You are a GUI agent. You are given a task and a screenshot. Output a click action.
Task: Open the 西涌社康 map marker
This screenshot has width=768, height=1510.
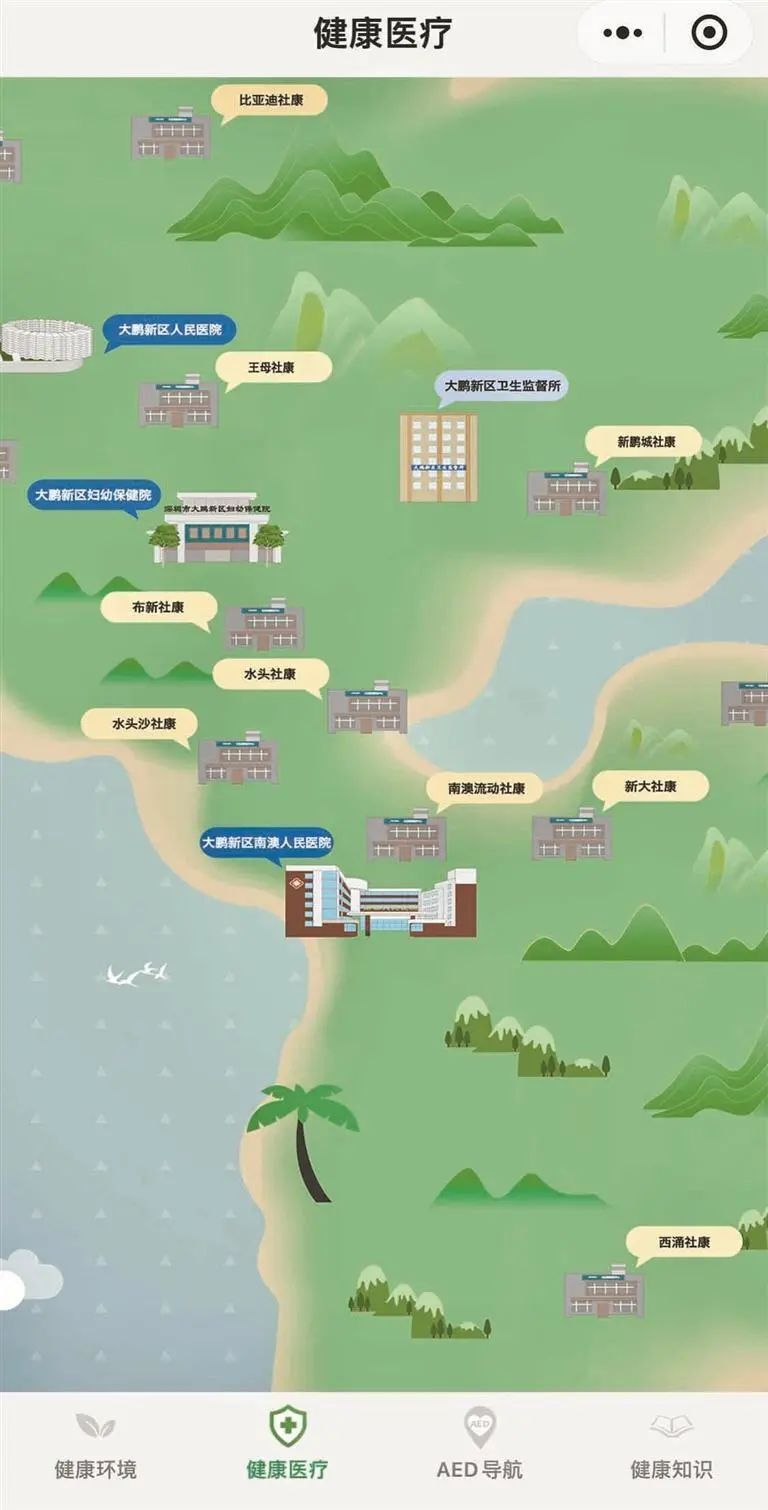(x=684, y=1243)
